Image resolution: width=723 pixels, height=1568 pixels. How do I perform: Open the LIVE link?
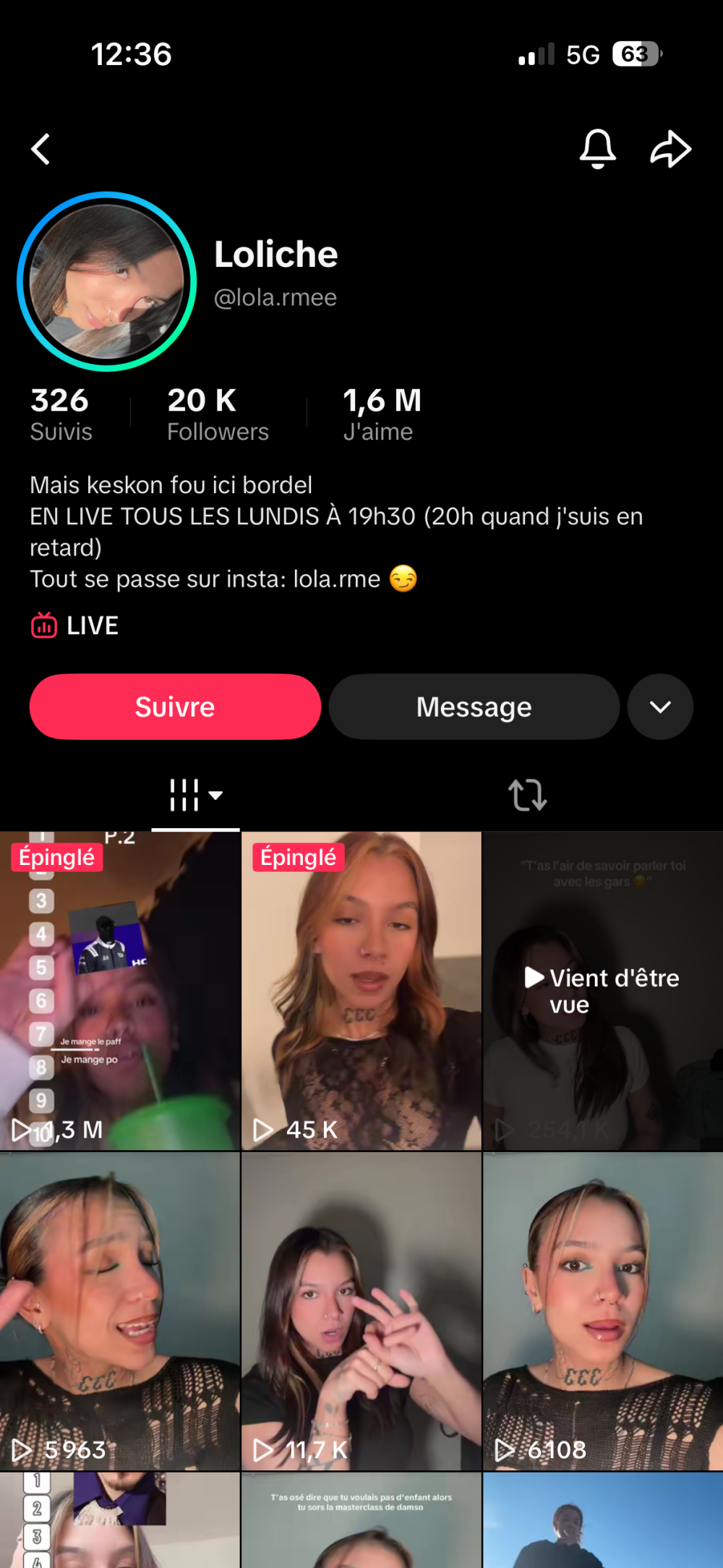pyautogui.click(x=75, y=626)
